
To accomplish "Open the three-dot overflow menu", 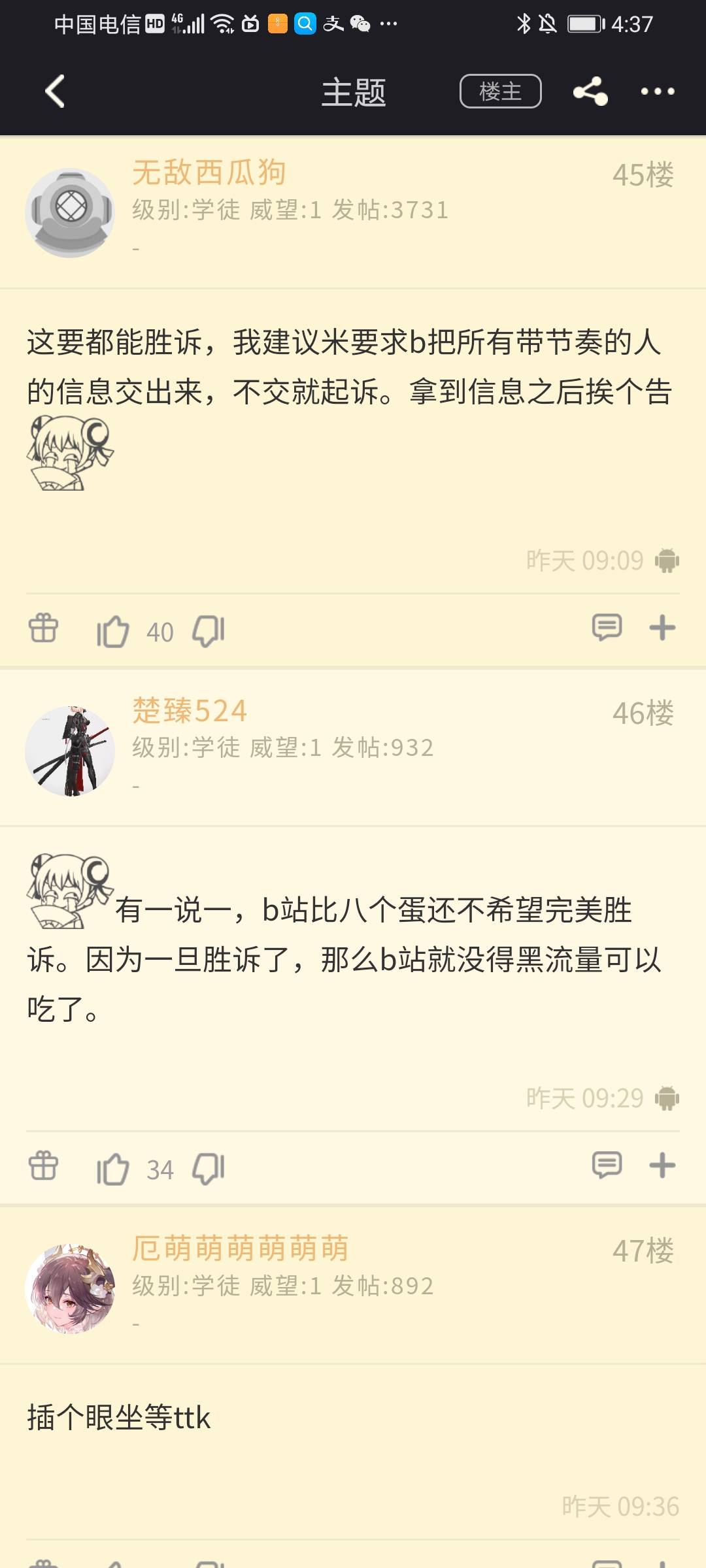I will 657,91.
